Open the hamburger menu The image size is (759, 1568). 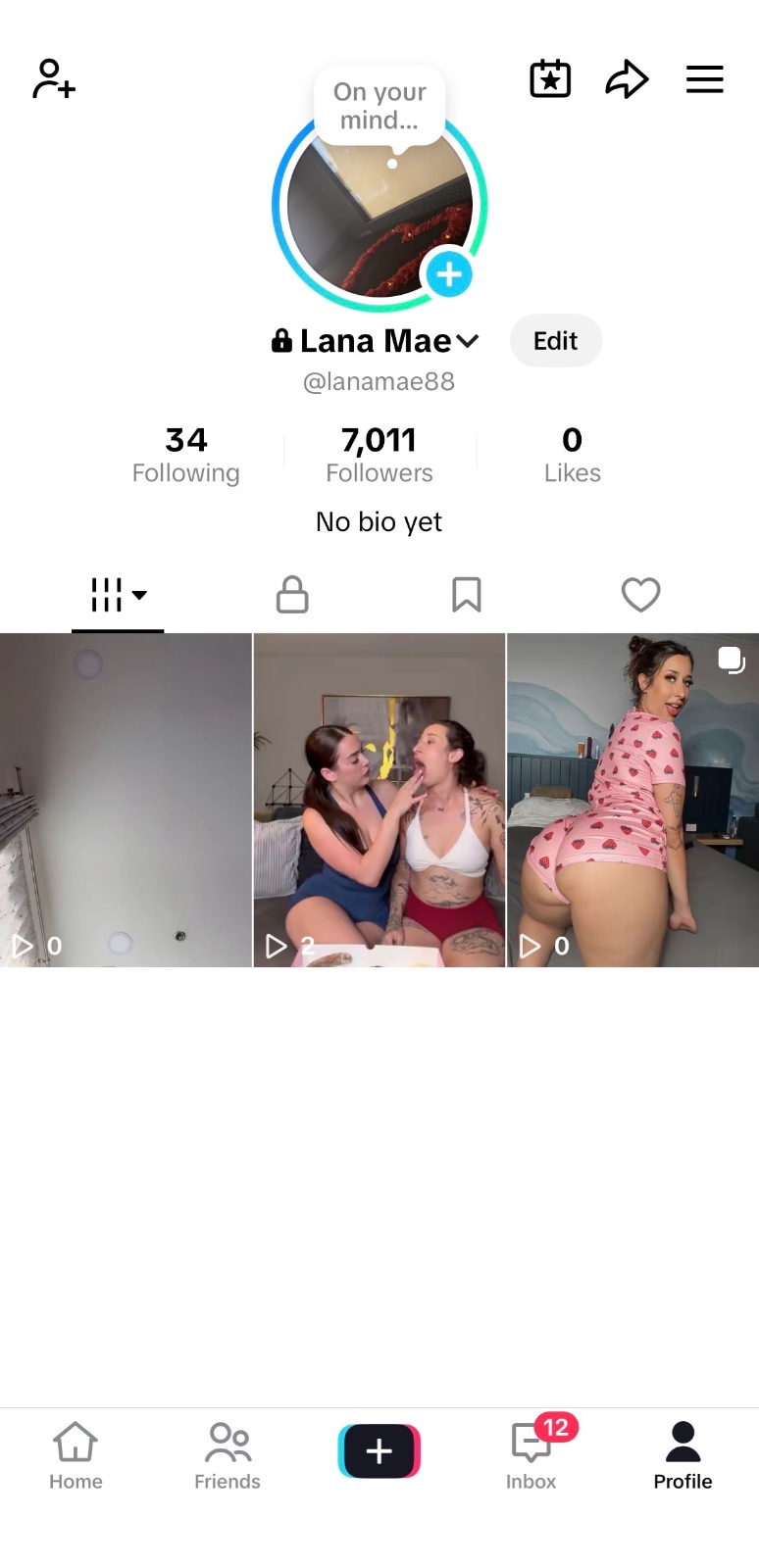click(704, 79)
